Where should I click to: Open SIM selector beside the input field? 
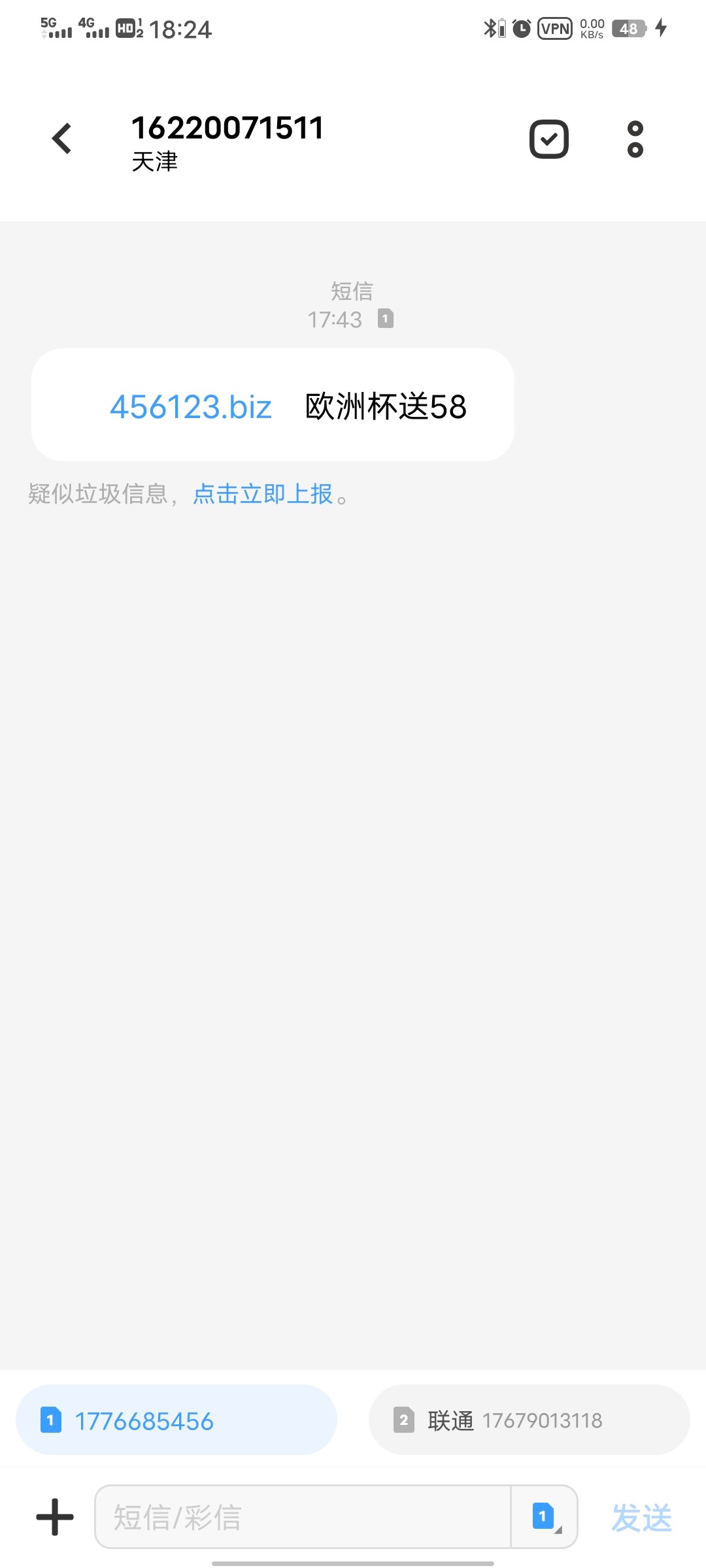[545, 1517]
